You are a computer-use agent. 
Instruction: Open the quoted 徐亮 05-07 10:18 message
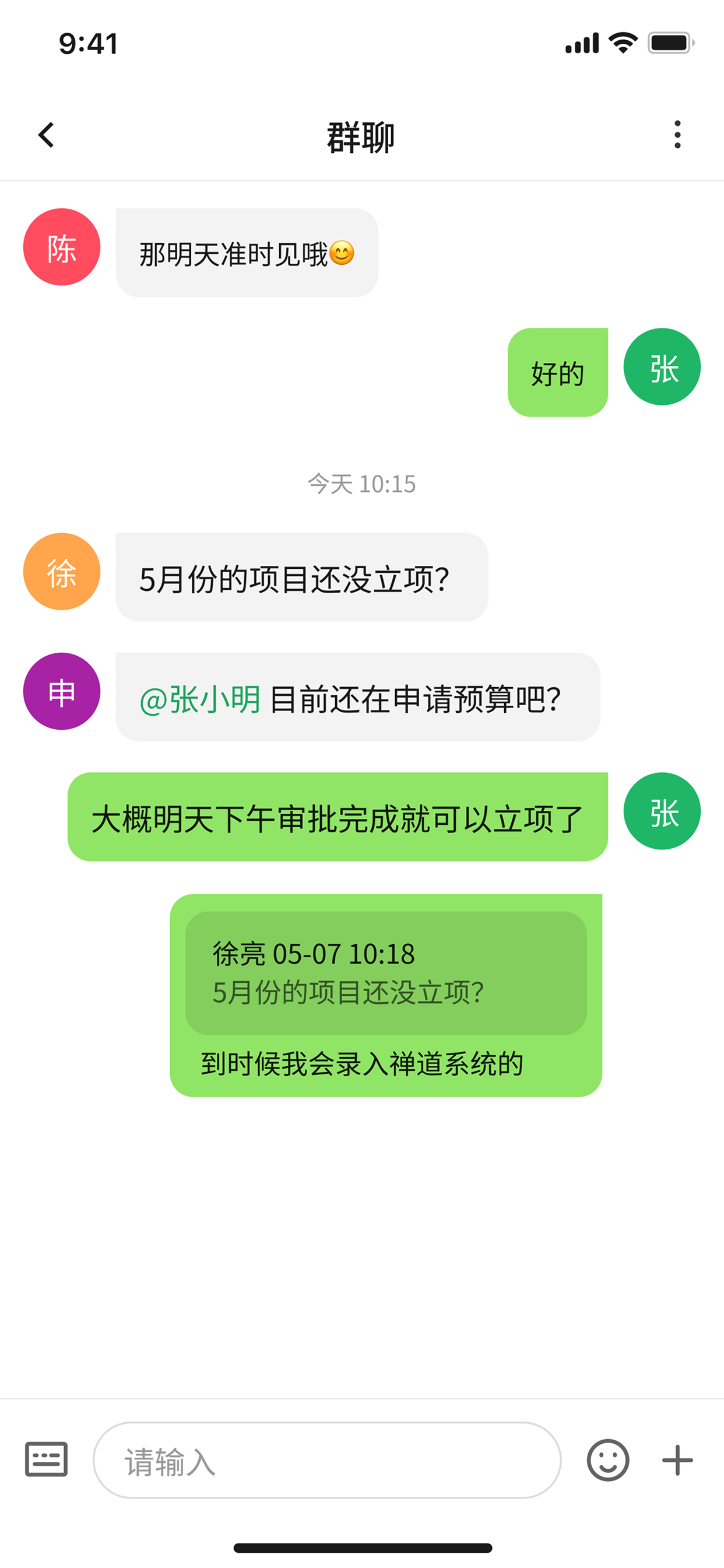point(386,972)
